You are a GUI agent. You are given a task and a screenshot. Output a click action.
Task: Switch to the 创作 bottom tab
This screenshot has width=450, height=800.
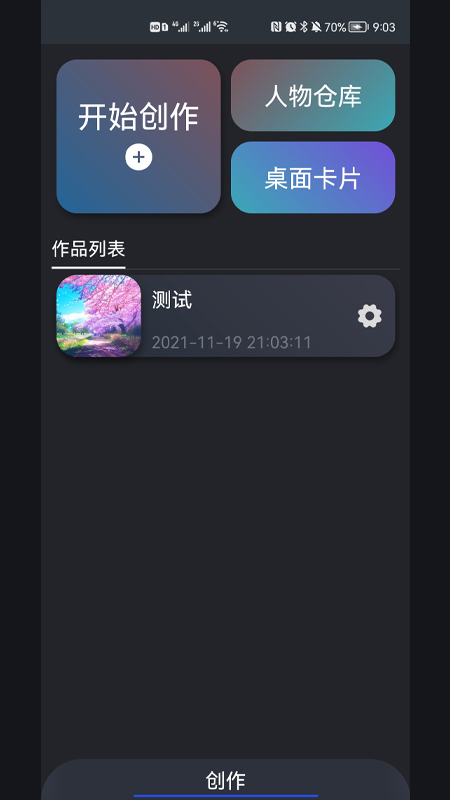tap(226, 781)
